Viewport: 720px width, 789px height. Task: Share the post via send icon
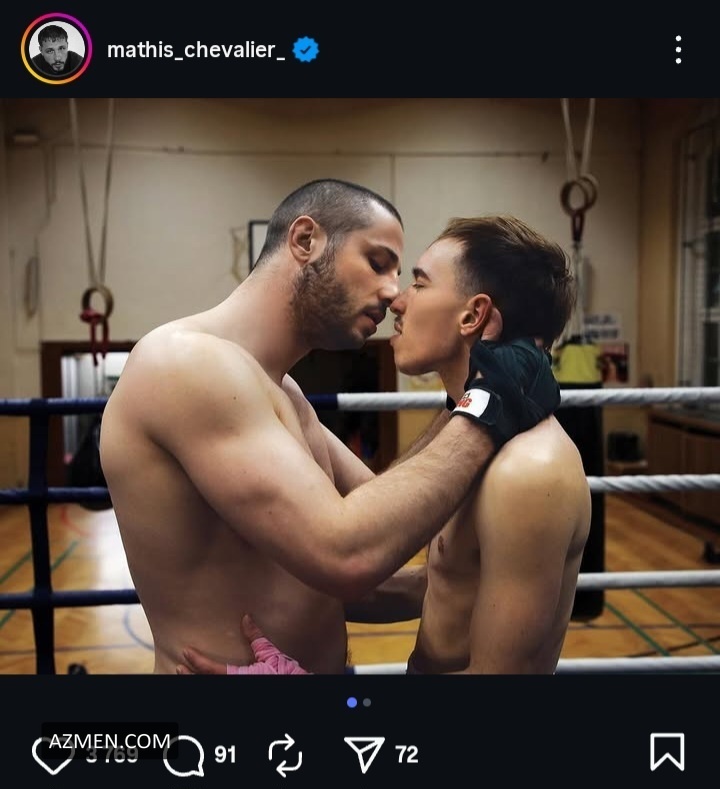tap(364, 754)
